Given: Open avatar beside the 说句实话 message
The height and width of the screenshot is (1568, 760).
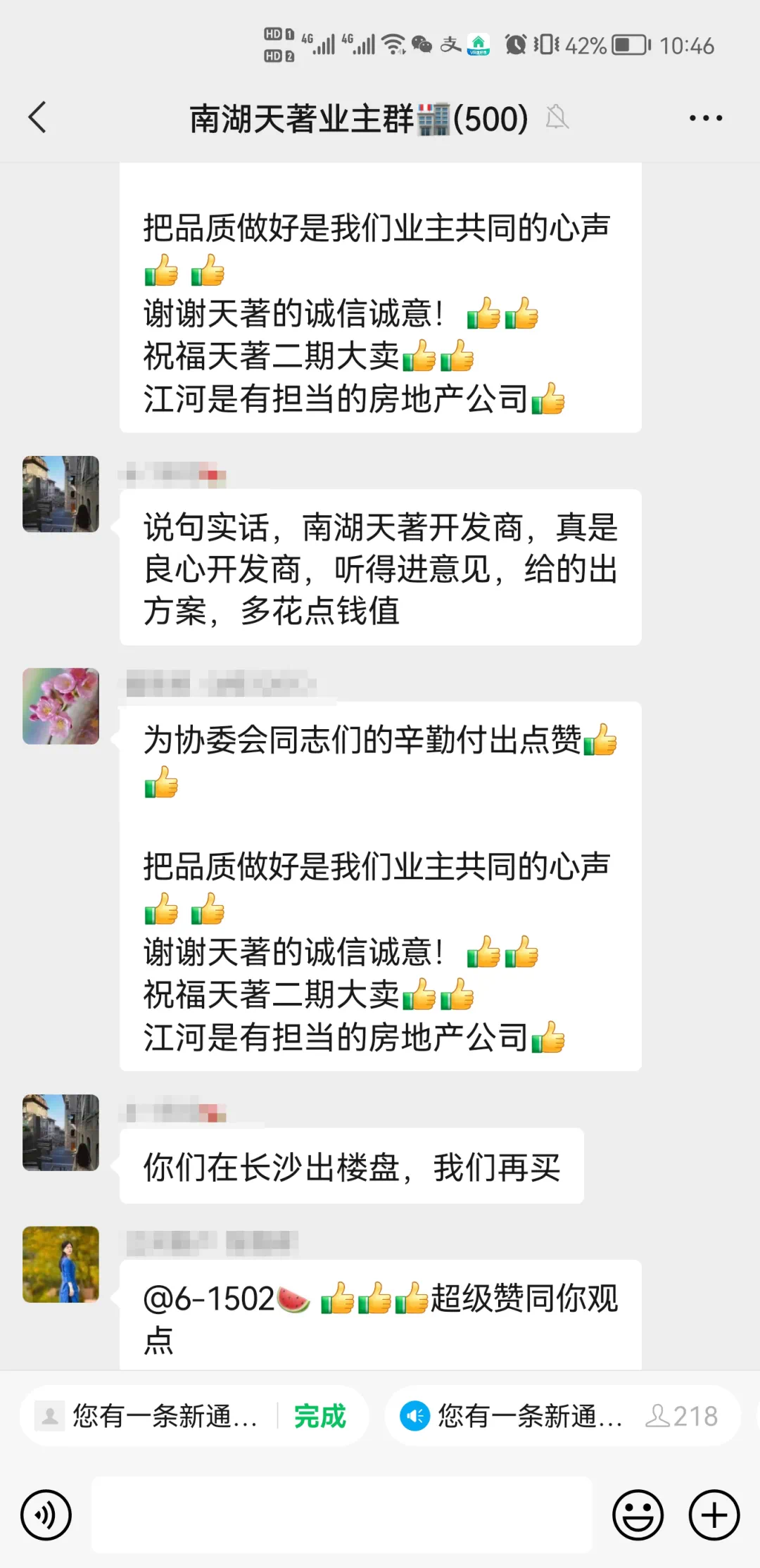Looking at the screenshot, I should coord(61,494).
